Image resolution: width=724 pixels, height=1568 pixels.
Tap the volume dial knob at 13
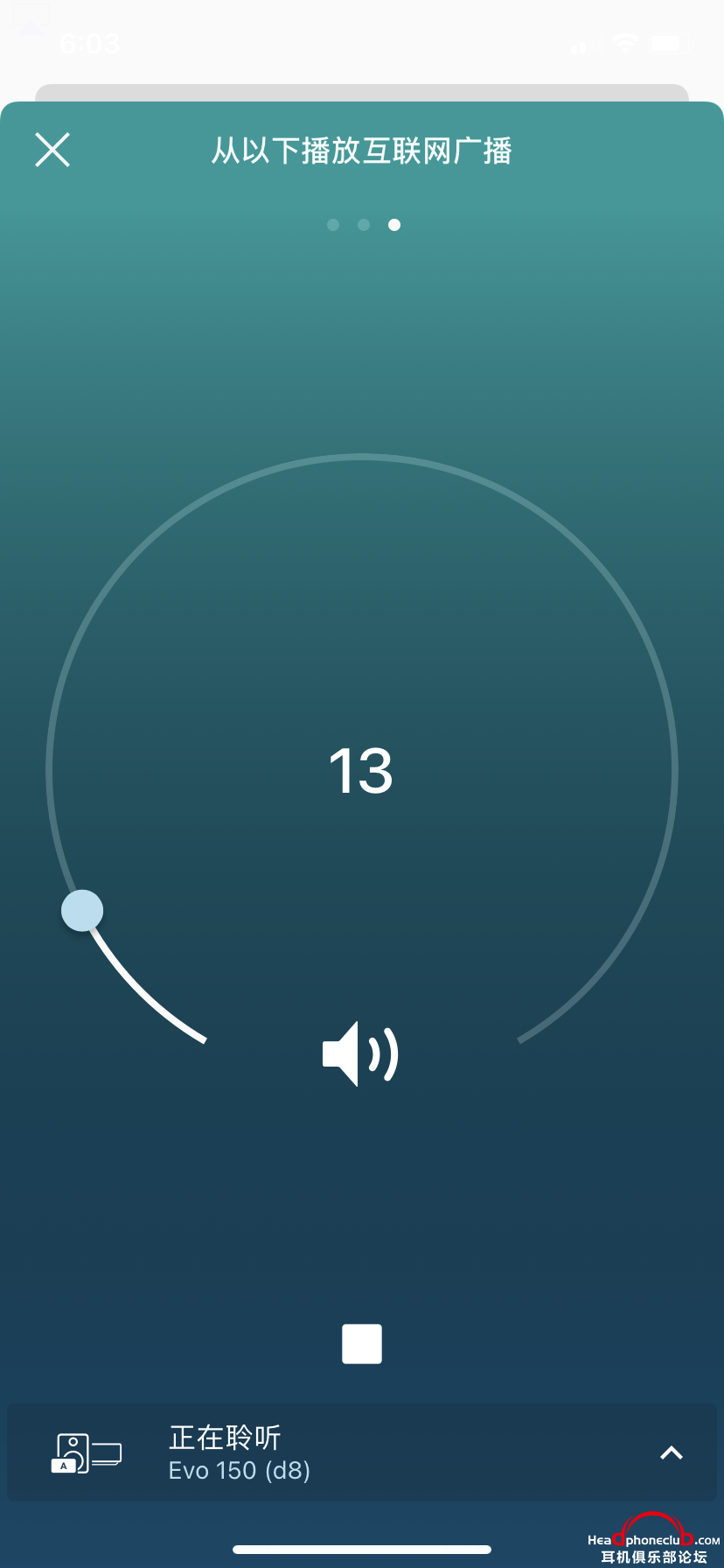pos(82,911)
